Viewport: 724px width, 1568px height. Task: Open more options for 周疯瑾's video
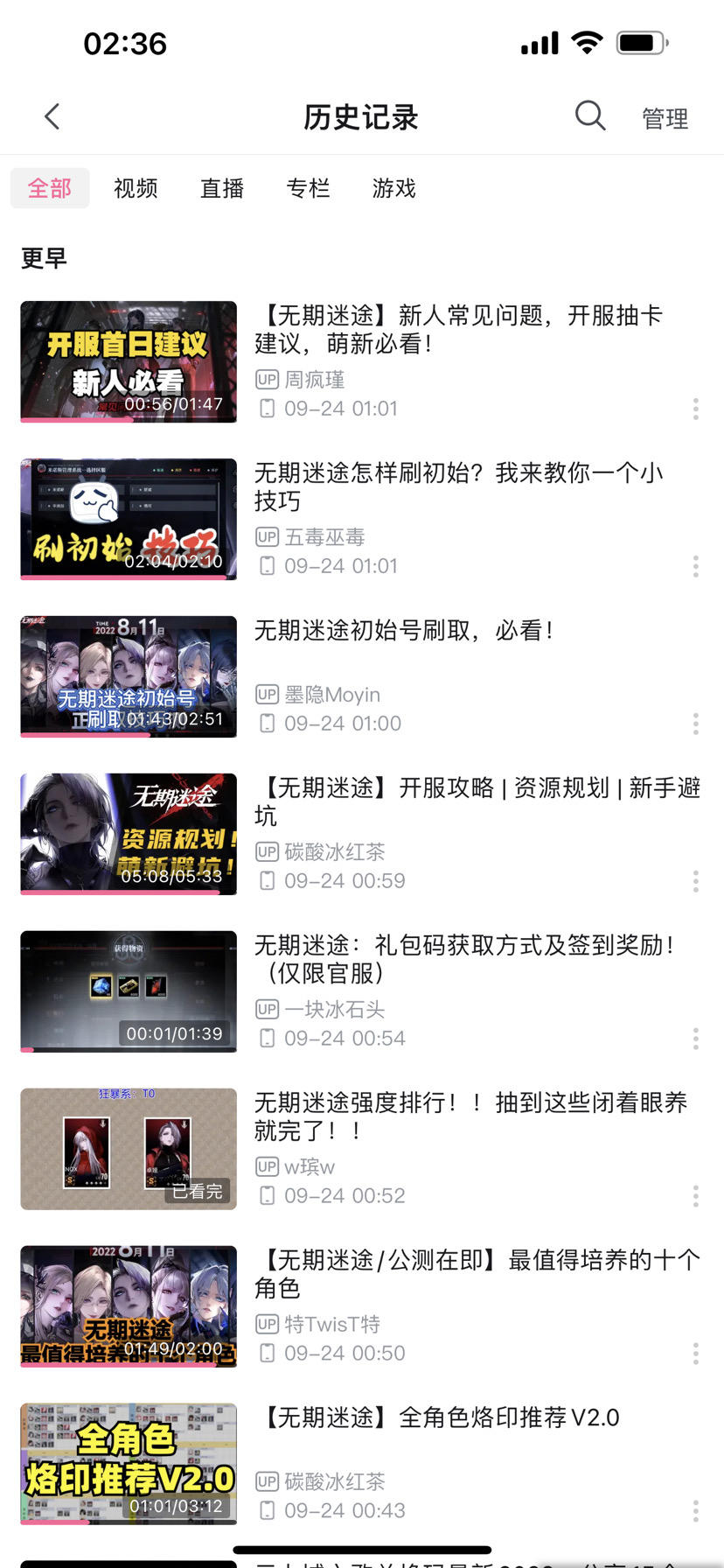click(695, 409)
